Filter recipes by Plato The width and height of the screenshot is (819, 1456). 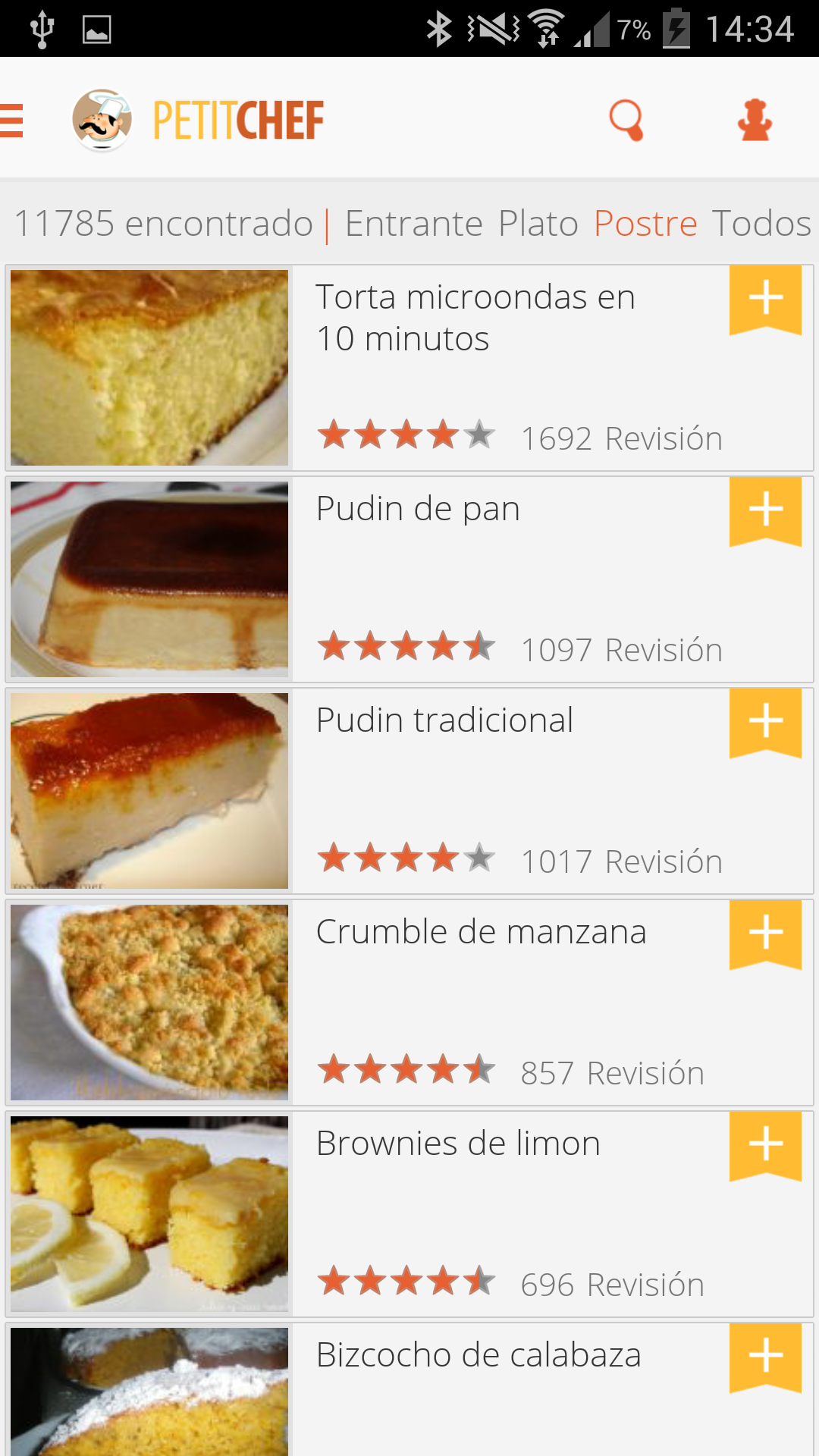pyautogui.click(x=538, y=224)
